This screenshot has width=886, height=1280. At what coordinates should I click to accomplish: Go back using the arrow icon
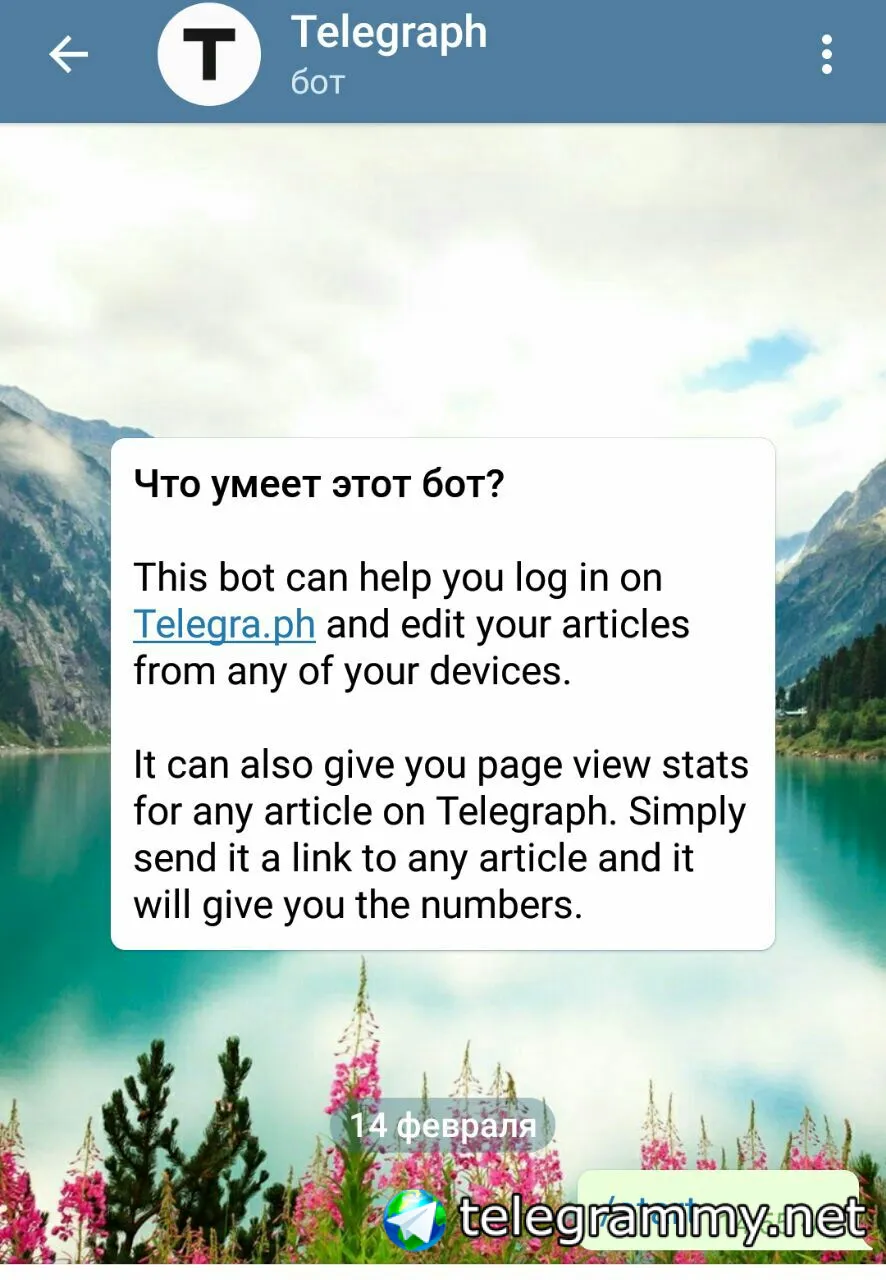click(x=69, y=55)
